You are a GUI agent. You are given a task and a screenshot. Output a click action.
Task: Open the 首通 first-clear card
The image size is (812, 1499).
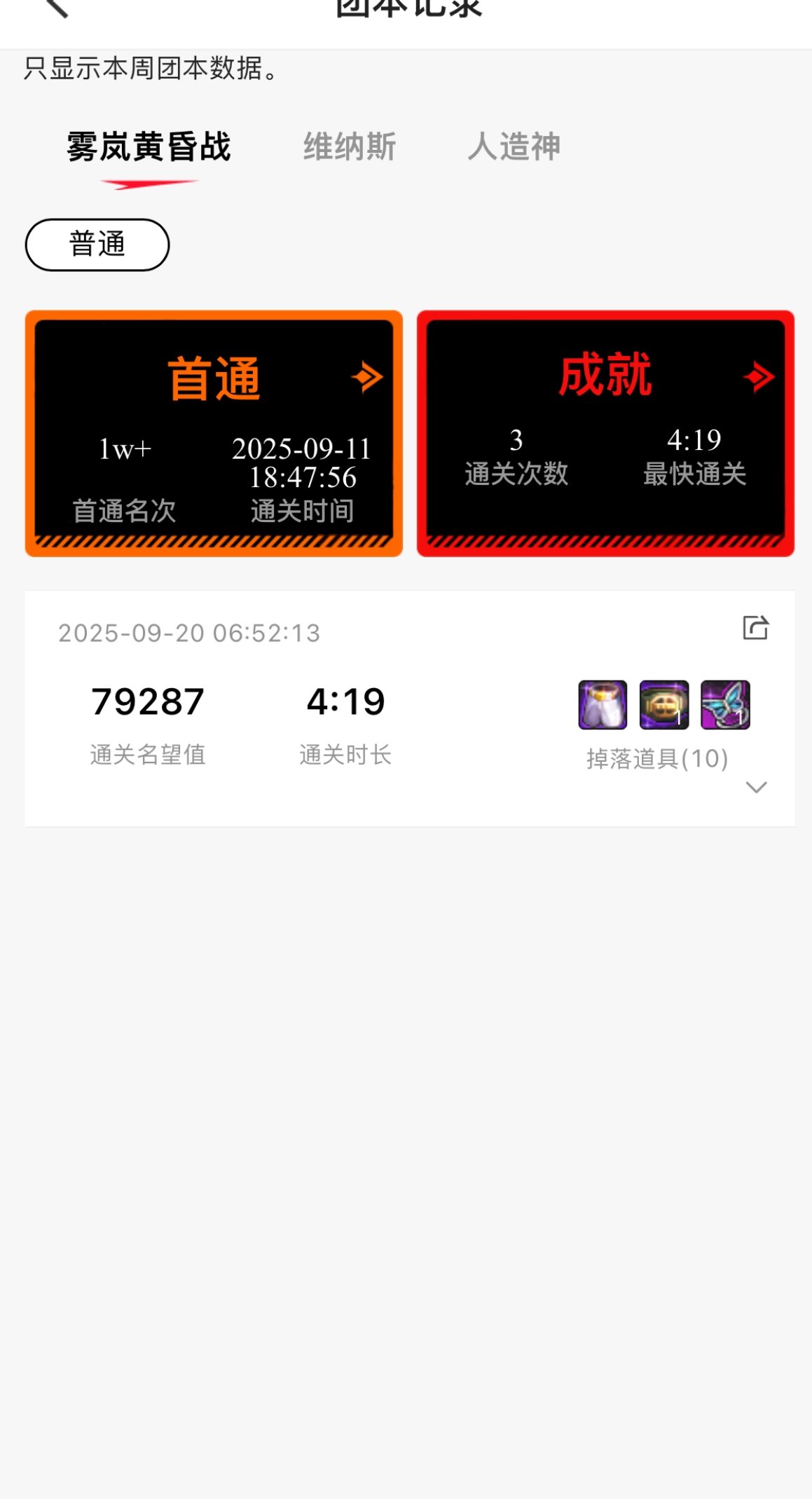click(x=214, y=433)
